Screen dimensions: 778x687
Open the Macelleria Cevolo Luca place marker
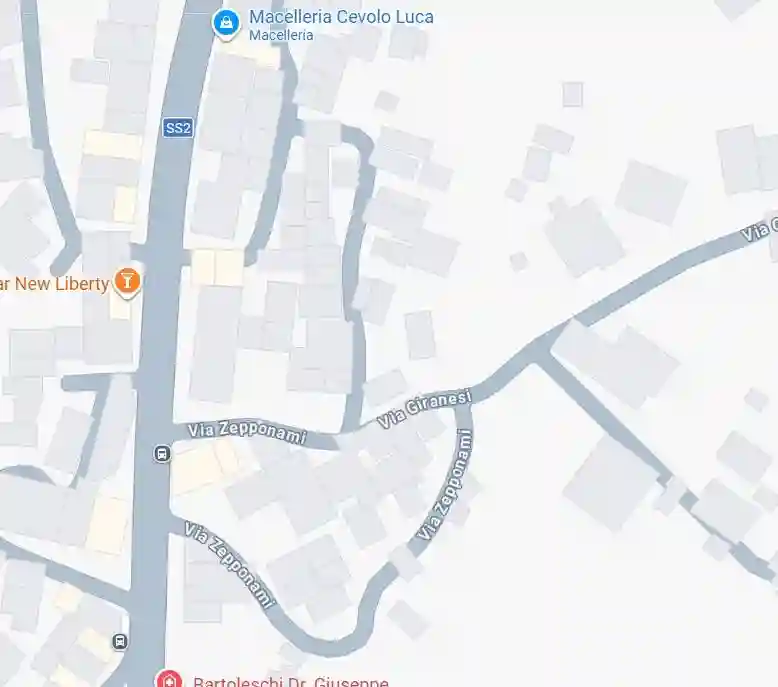tap(227, 23)
